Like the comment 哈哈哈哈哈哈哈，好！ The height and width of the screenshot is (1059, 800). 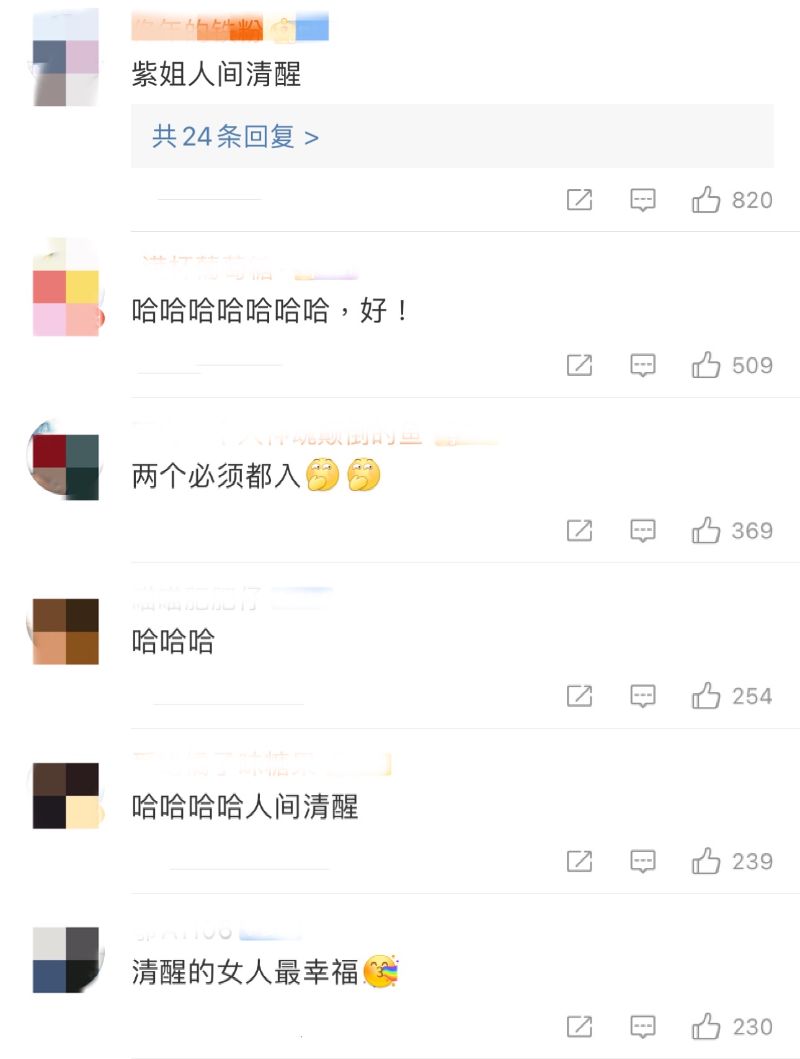pos(706,365)
